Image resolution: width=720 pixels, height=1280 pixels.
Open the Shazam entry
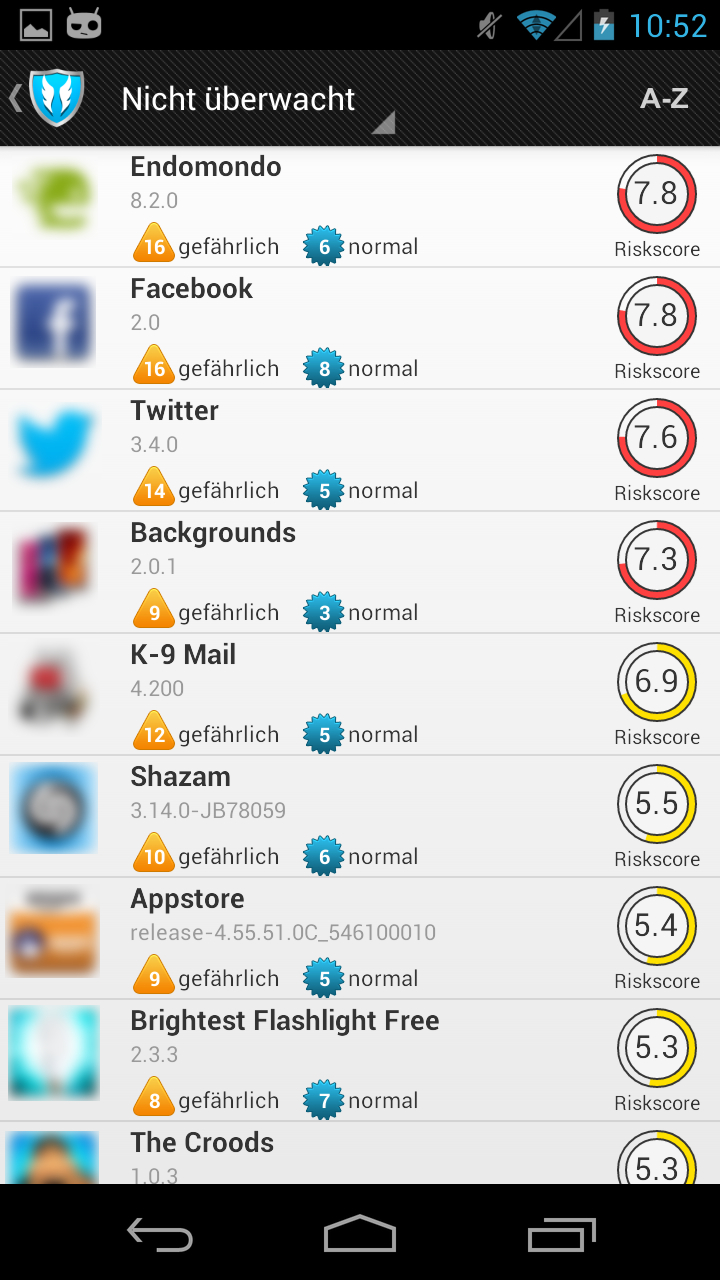click(360, 817)
